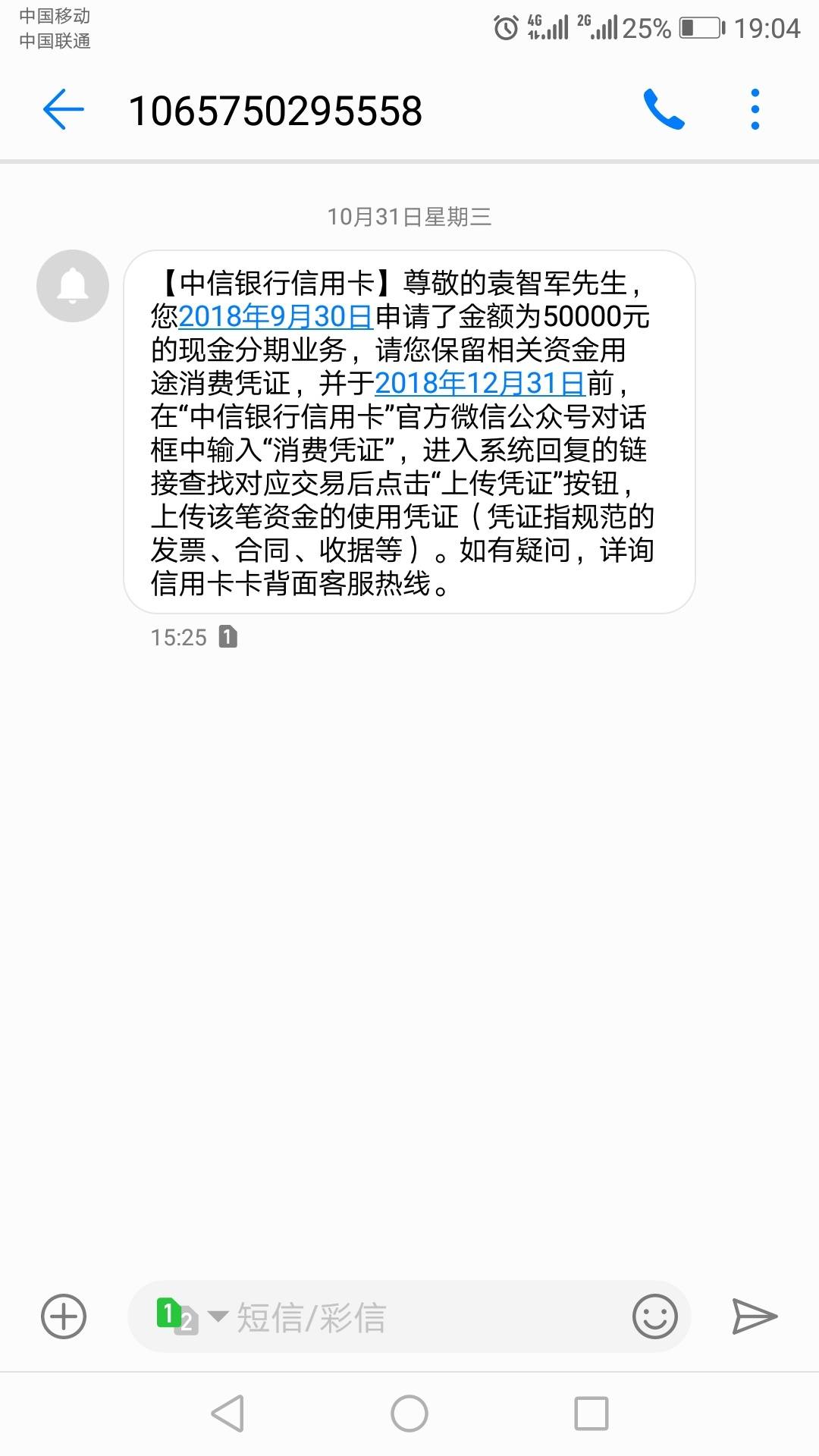Screen dimensions: 819x1456
Task: Open the 2018年12月31日 date link
Action: (x=480, y=383)
